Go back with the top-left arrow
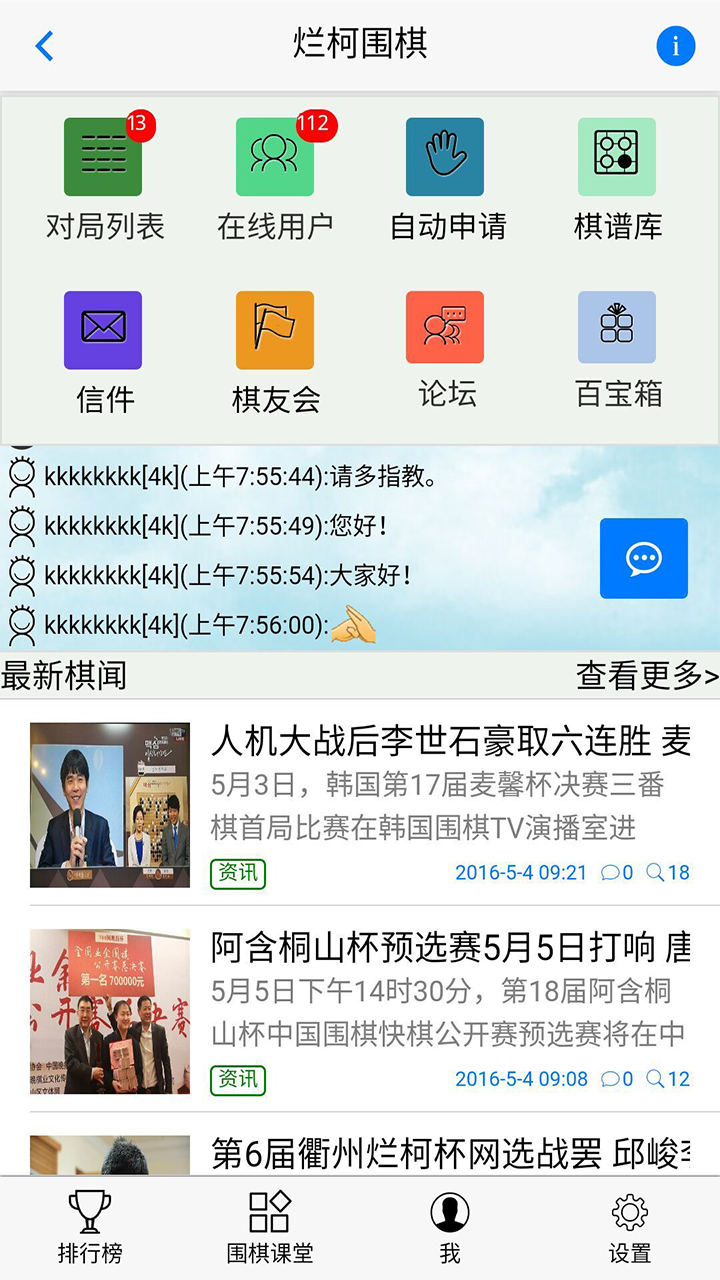Image resolution: width=720 pixels, height=1280 pixels. click(44, 46)
